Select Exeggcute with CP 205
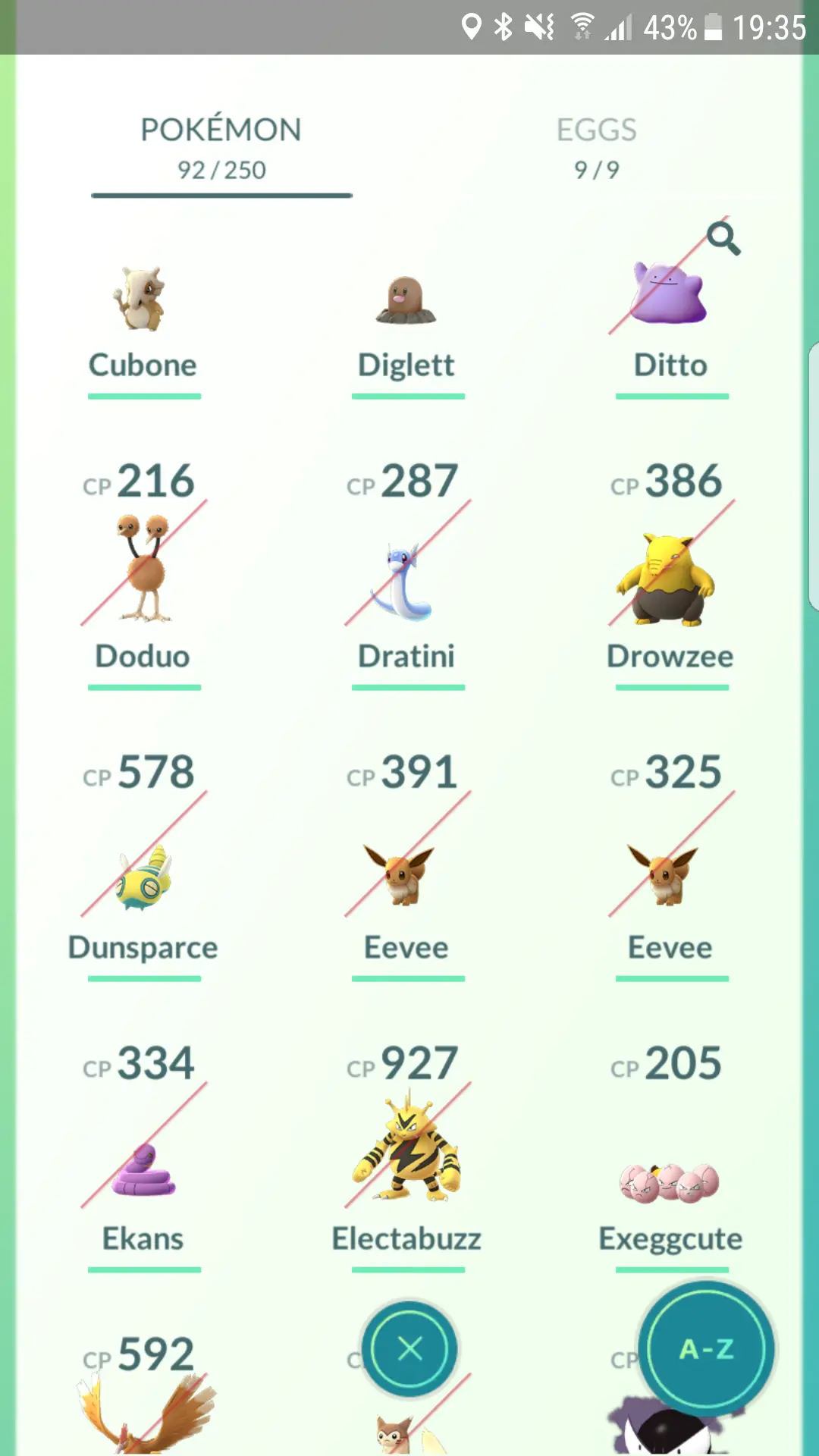The height and width of the screenshot is (1456, 819). [x=670, y=1156]
